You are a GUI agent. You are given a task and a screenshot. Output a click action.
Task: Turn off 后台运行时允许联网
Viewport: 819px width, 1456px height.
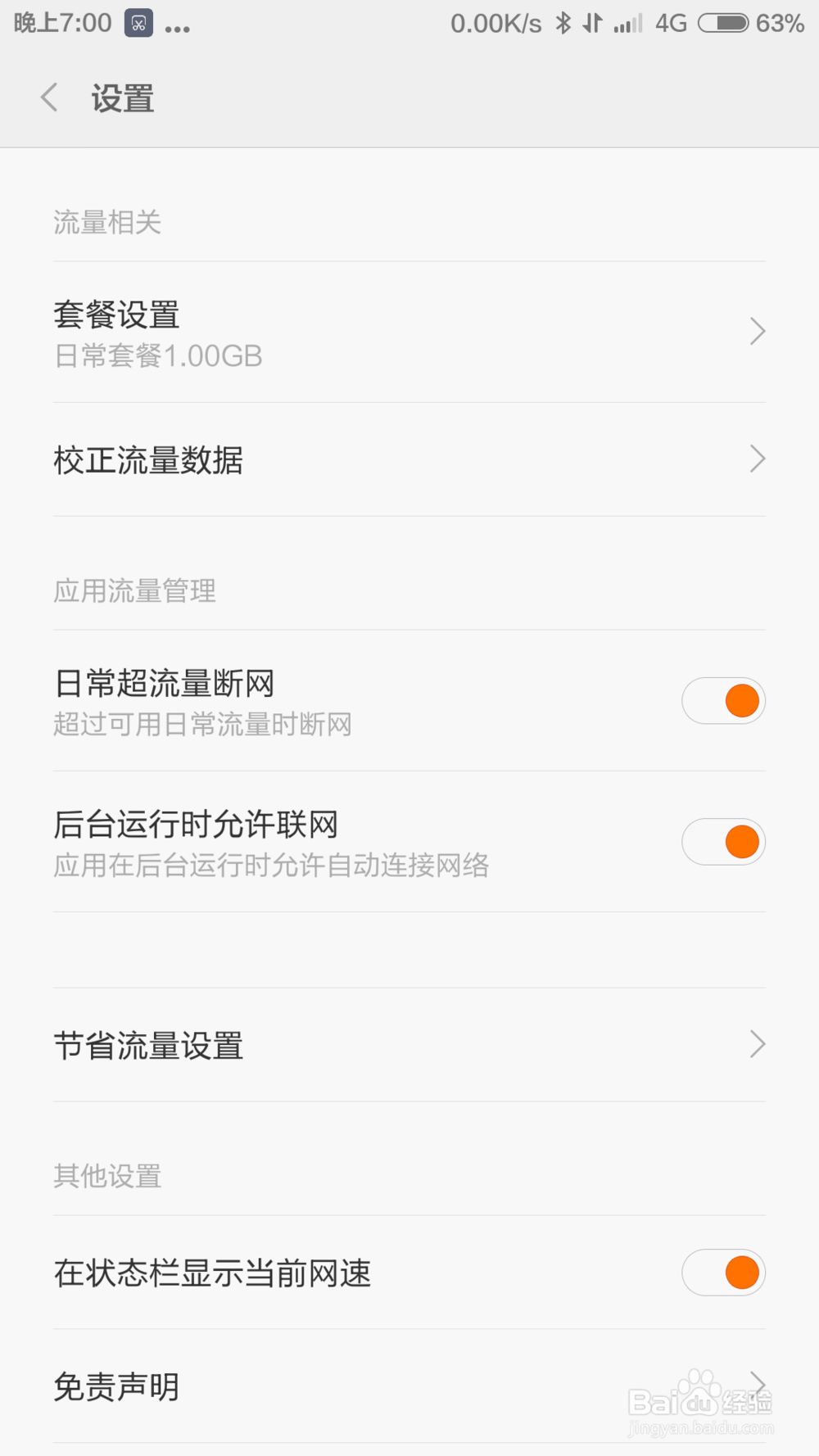tap(723, 841)
